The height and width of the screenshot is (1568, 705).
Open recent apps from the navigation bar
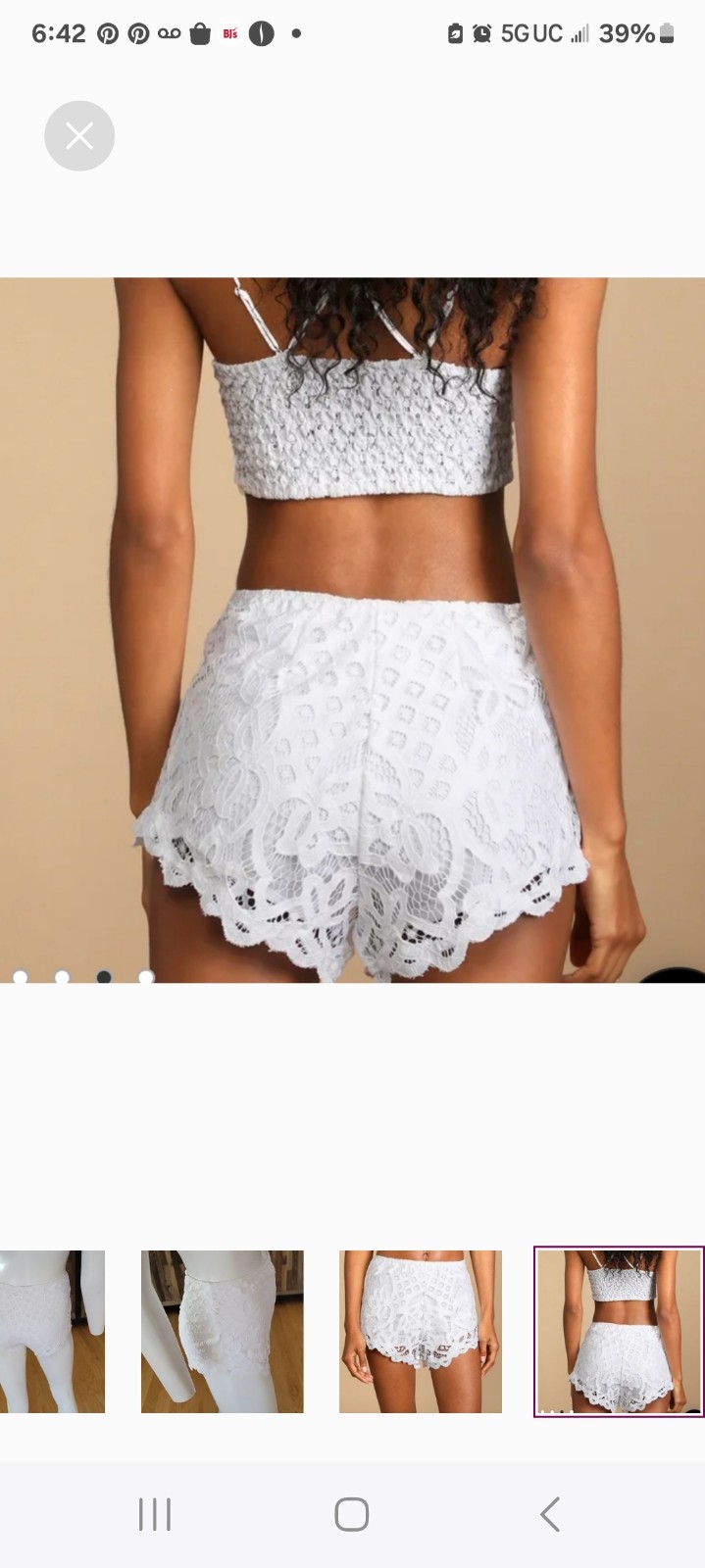(x=155, y=1514)
